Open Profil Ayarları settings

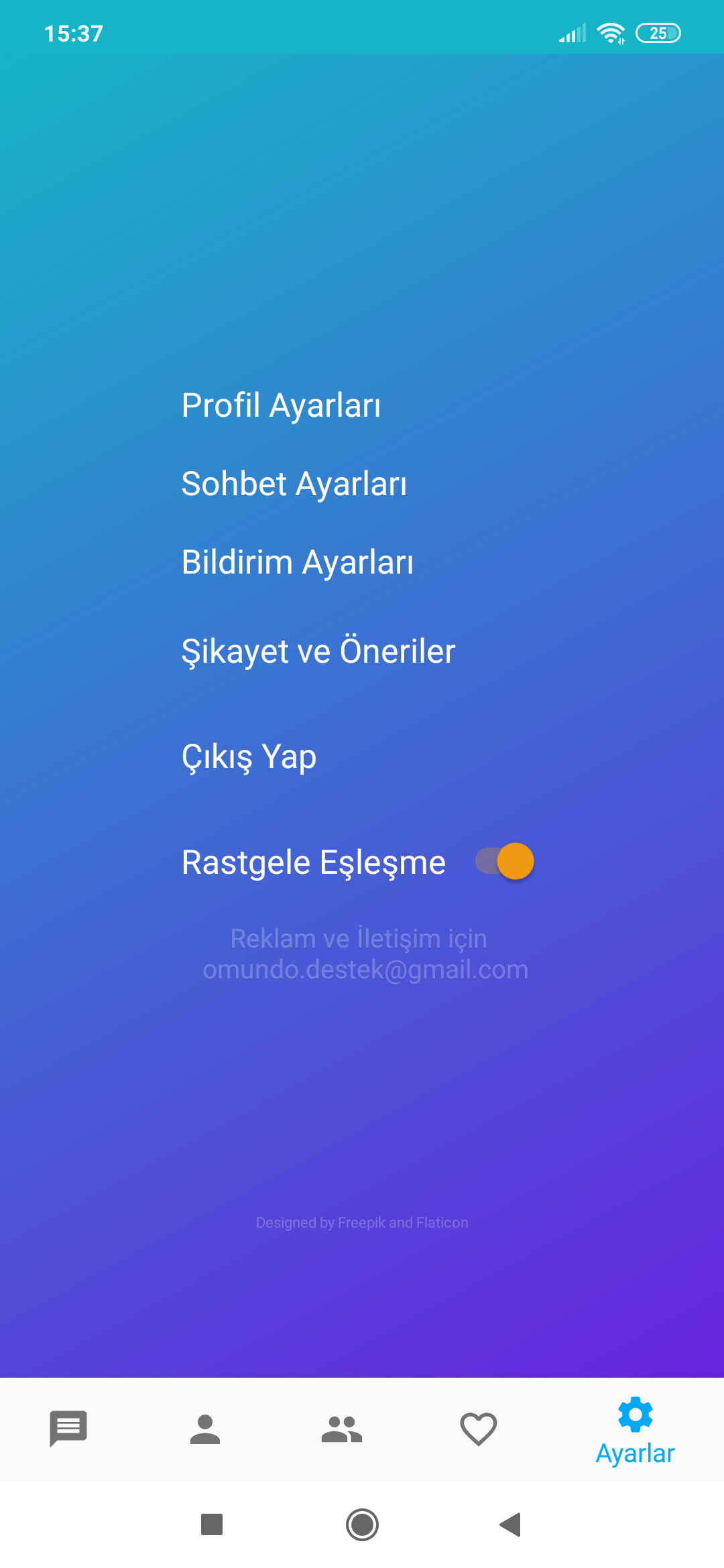click(281, 405)
